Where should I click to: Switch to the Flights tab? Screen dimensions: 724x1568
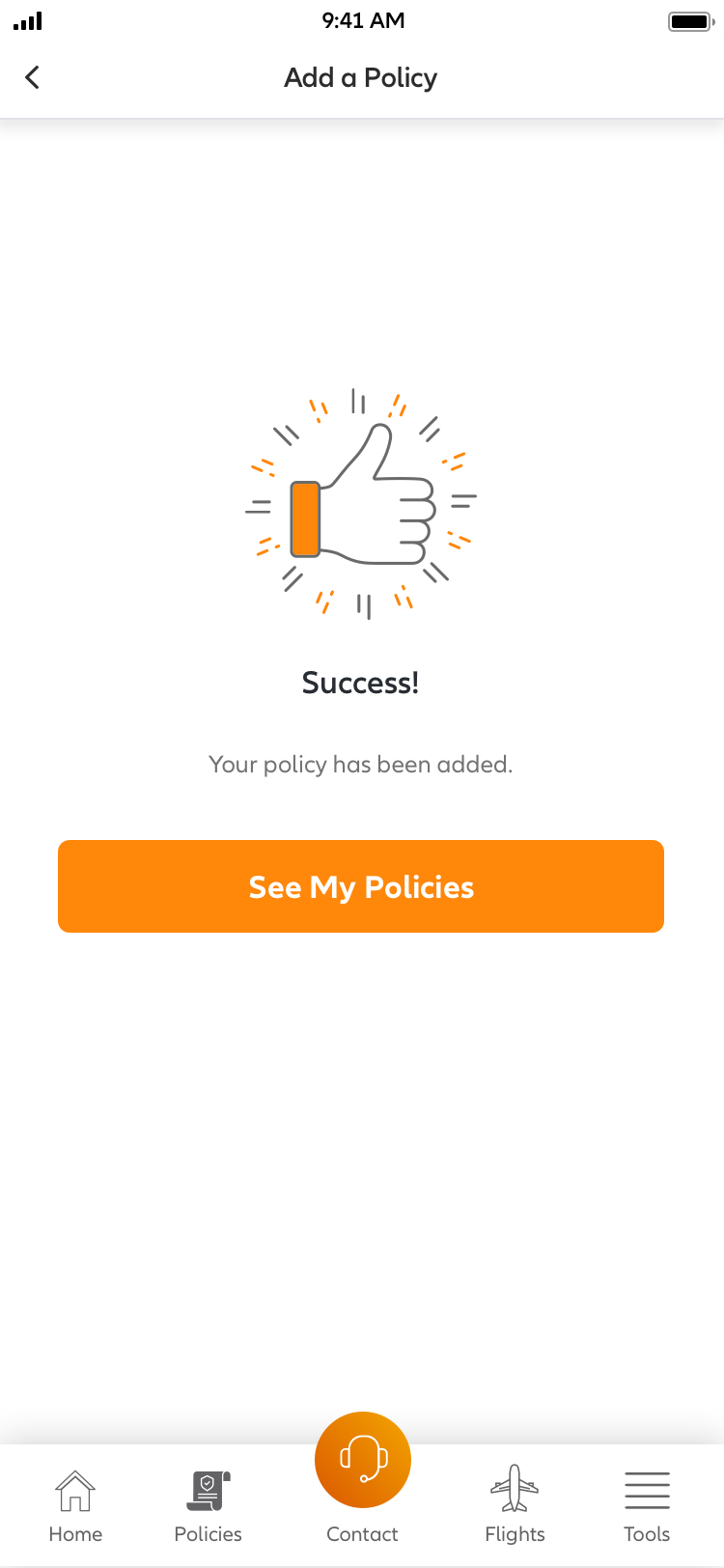pos(515,1506)
